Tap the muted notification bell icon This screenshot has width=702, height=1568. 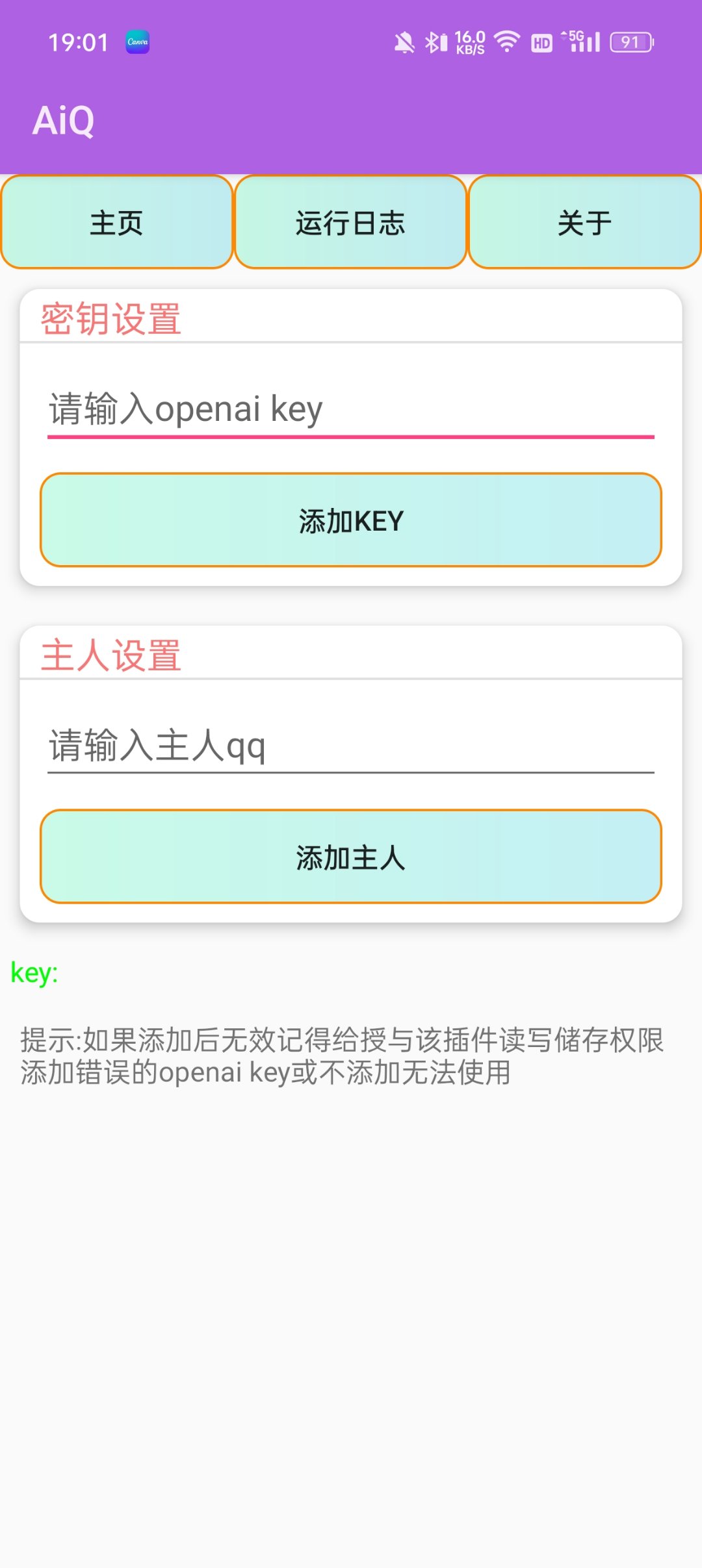[x=404, y=42]
